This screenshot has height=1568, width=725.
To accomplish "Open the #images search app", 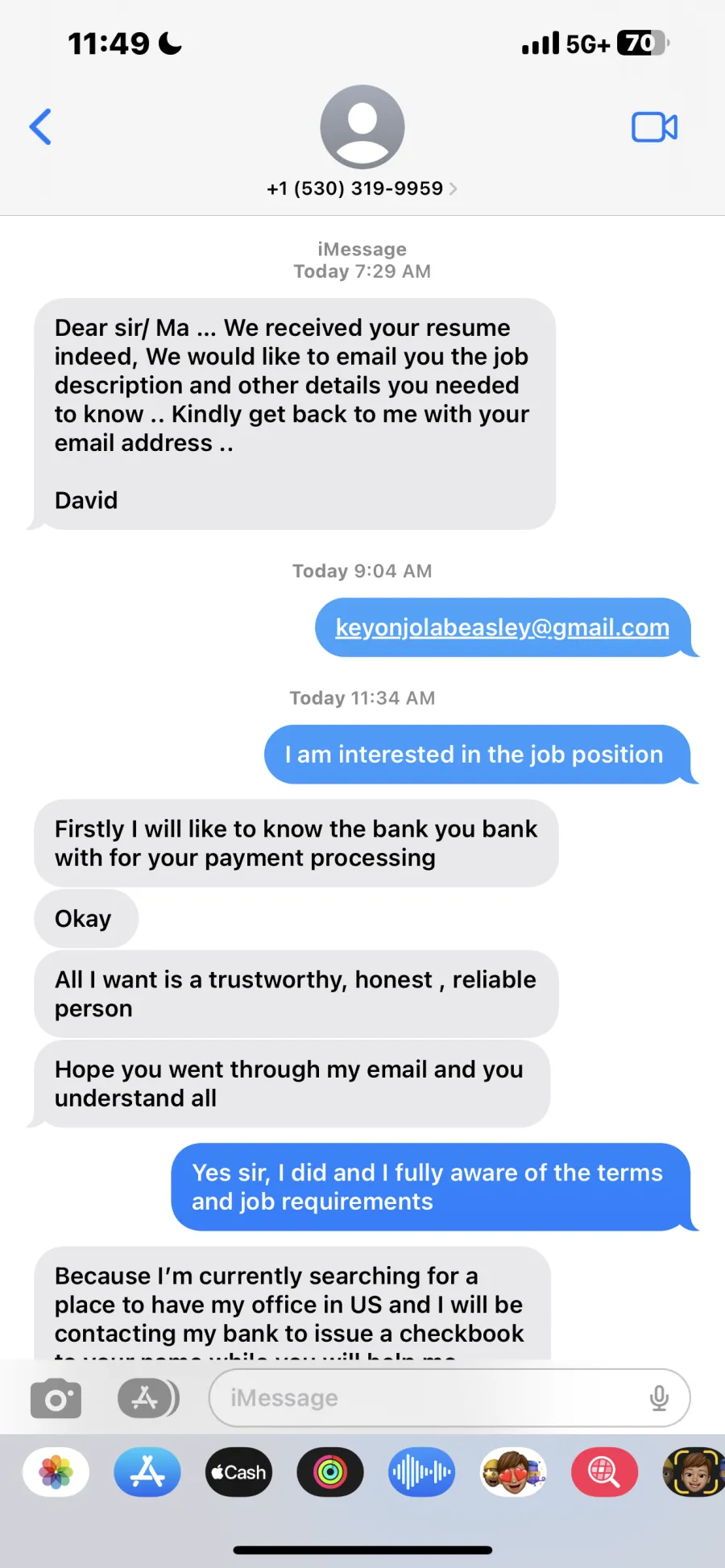I will 604,1472.
